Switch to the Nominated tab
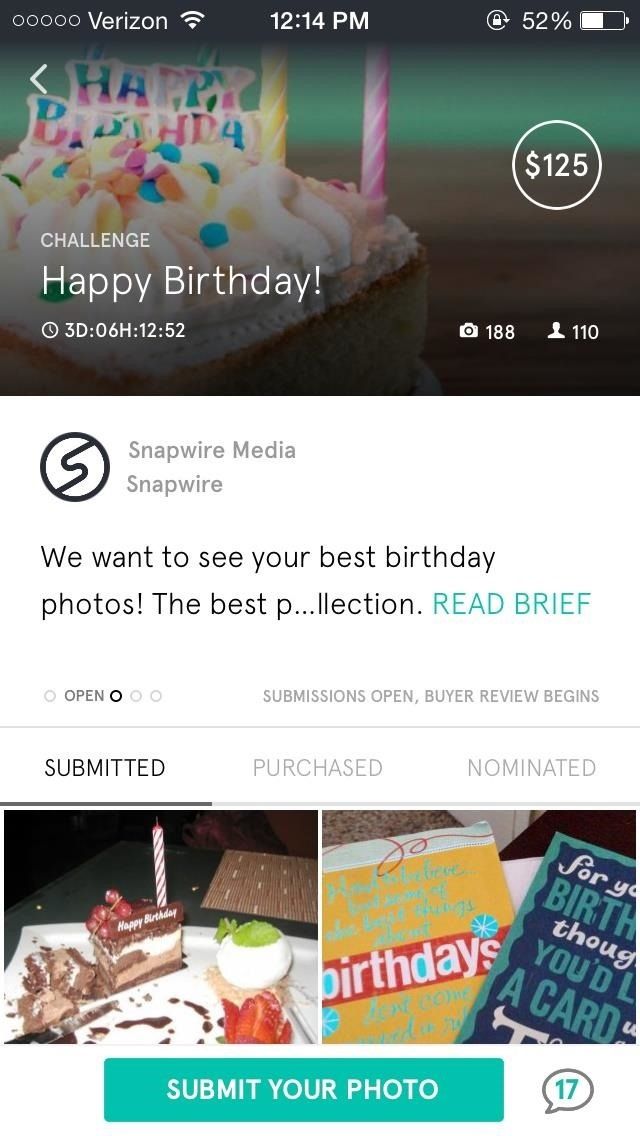 click(x=531, y=768)
